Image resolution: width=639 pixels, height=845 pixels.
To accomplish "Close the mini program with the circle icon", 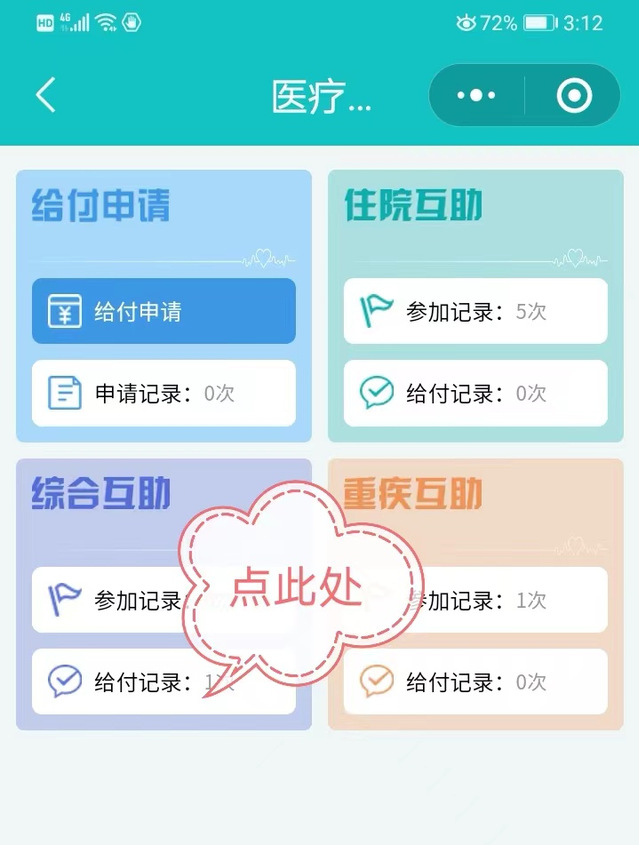I will 574,96.
